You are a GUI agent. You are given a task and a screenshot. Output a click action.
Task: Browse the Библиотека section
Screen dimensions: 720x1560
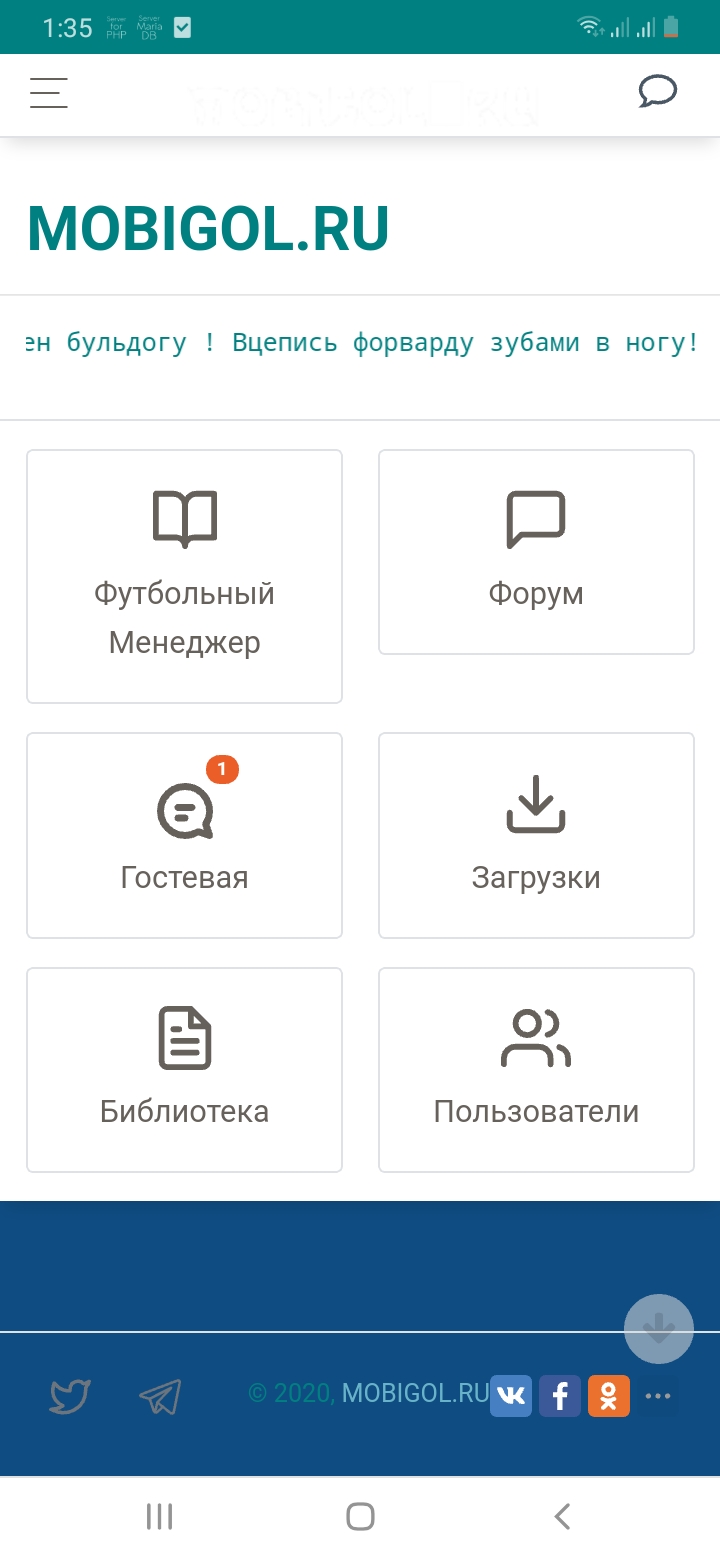coord(184,1069)
